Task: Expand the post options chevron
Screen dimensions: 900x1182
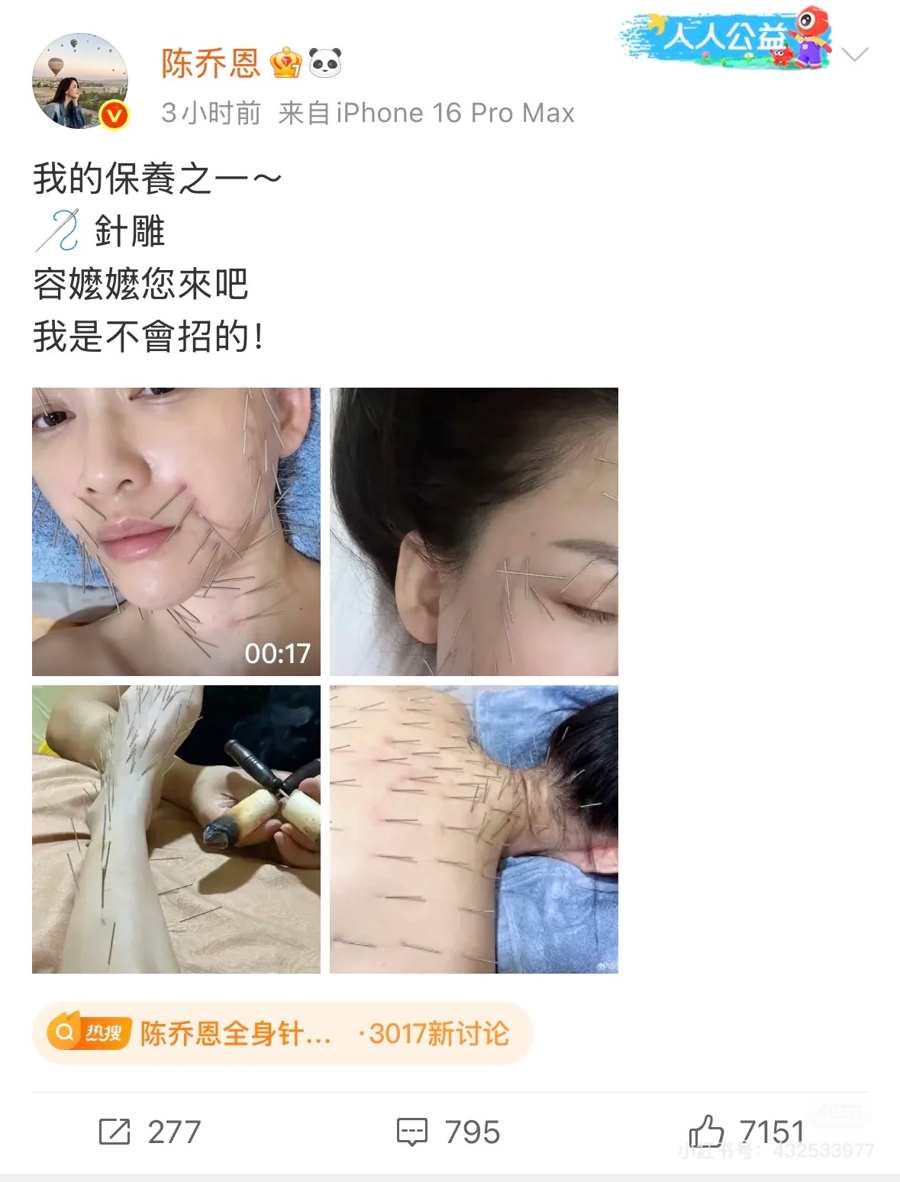Action: [x=855, y=54]
